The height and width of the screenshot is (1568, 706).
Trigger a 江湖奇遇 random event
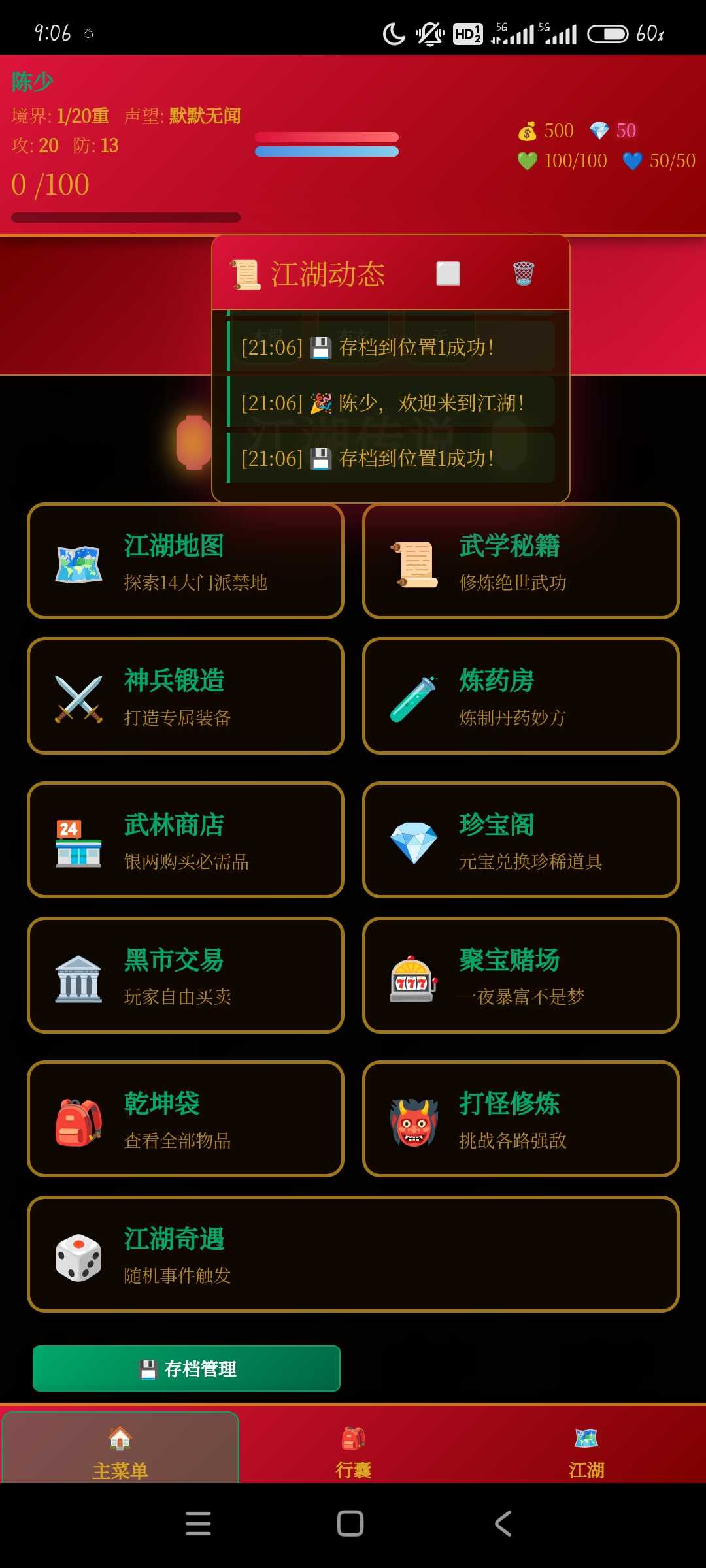point(353,1254)
